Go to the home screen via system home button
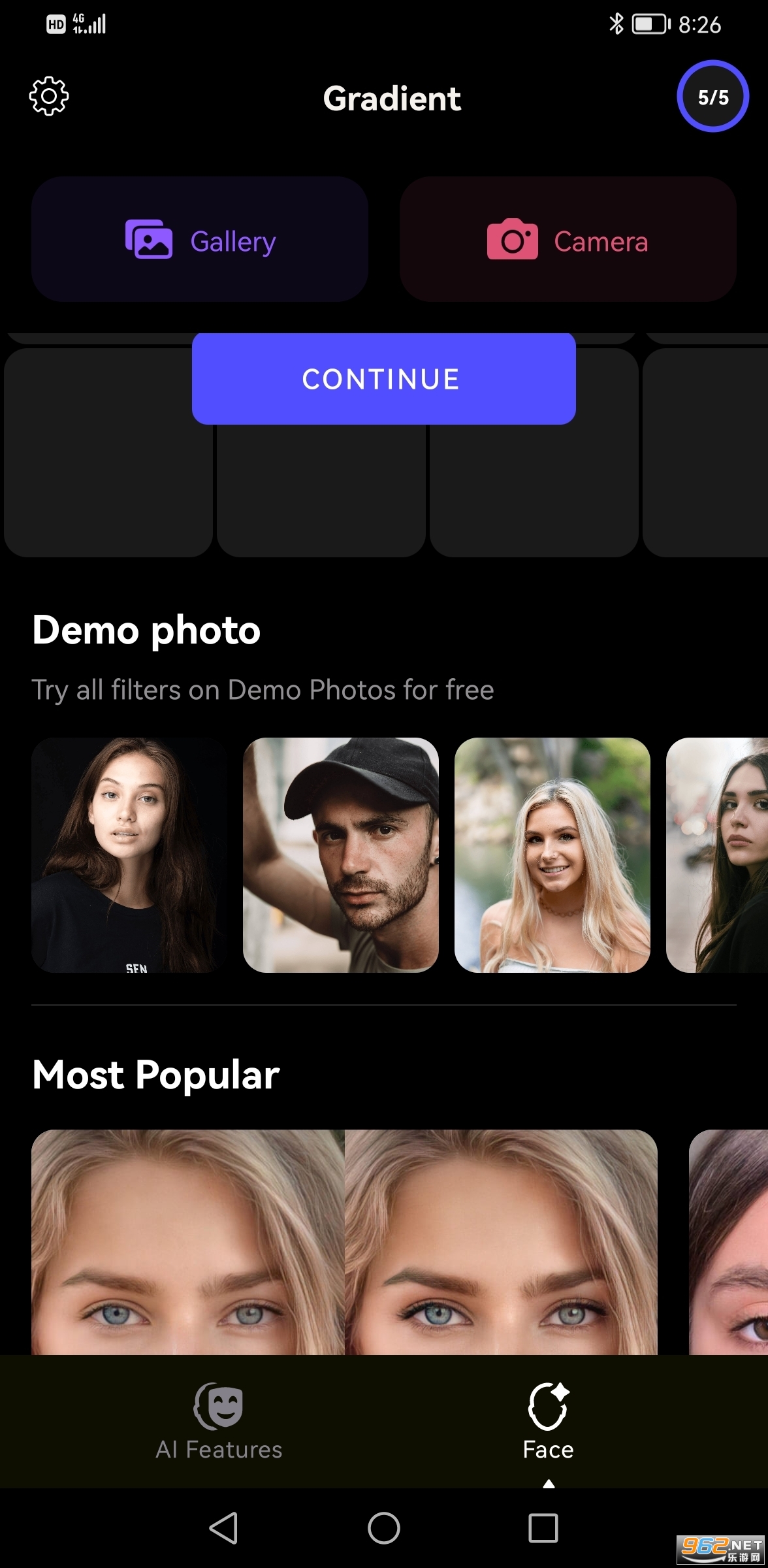This screenshot has height=1568, width=768. 383,1528
